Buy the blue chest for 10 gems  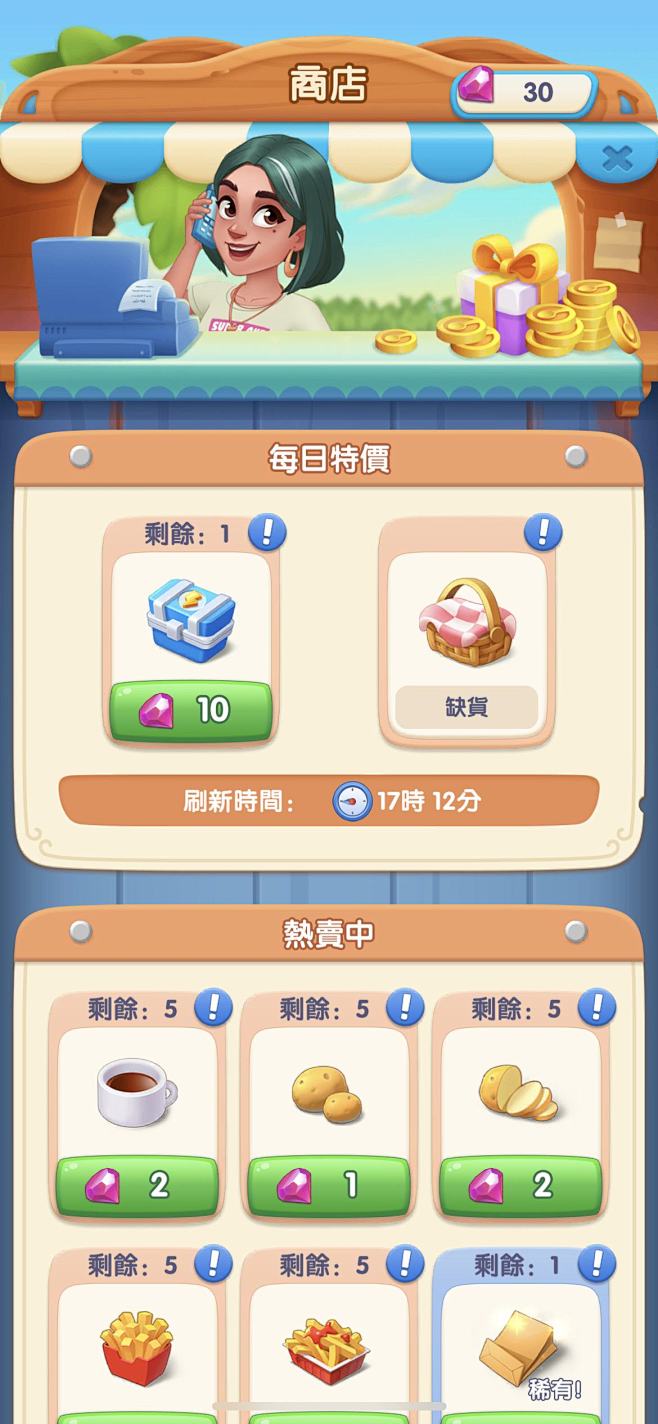[x=190, y=710]
